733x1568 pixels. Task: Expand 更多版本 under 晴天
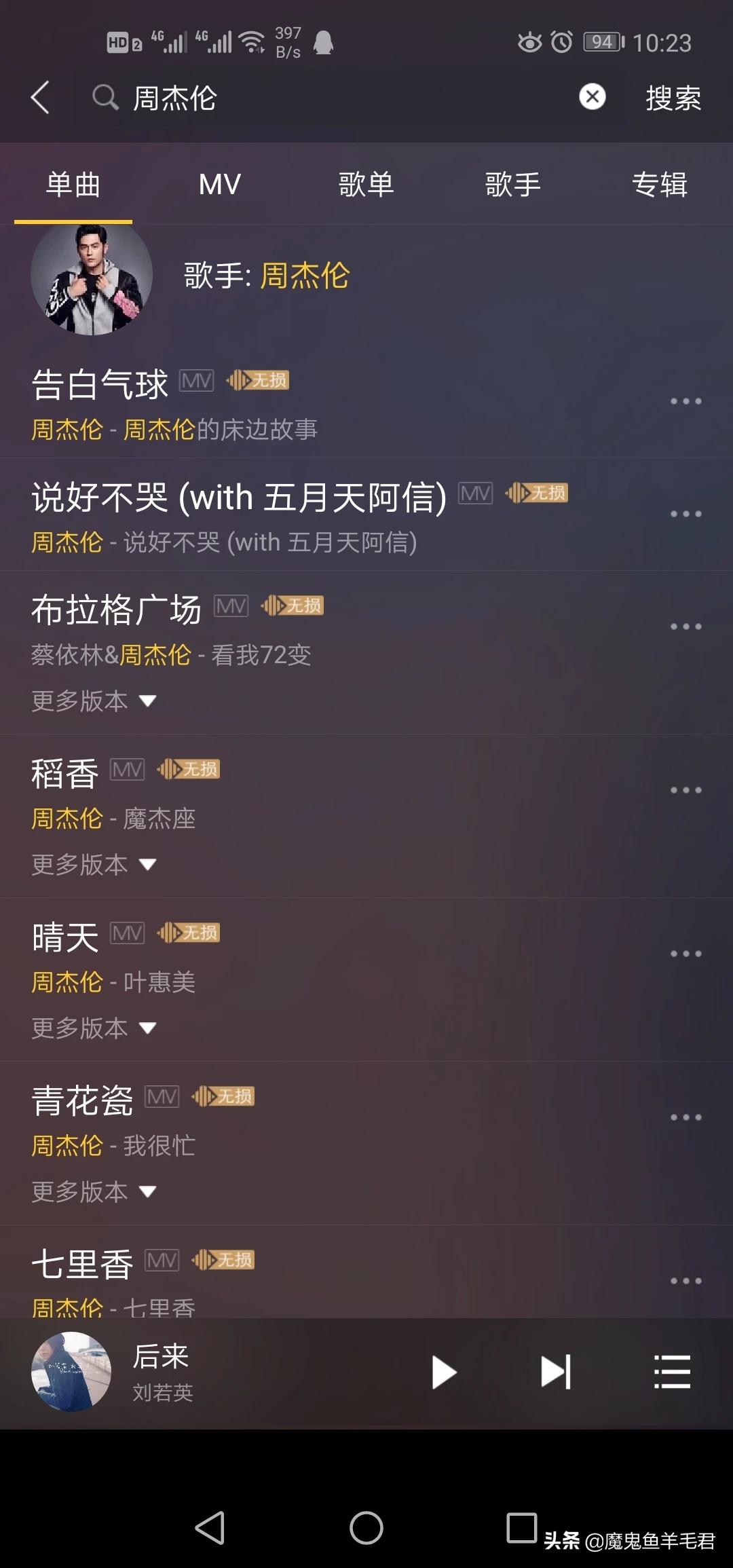pos(94,1028)
